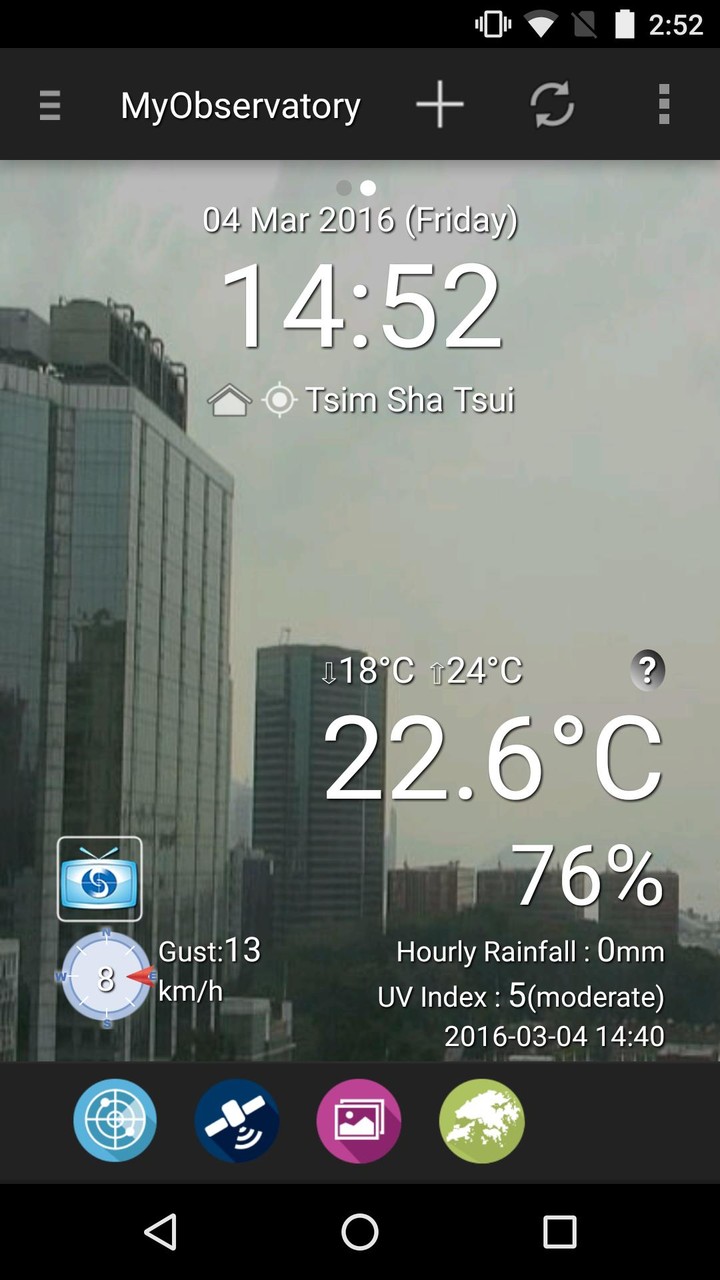View the satellite imagery
This screenshot has height=1280, width=720.
pyautogui.click(x=237, y=1121)
